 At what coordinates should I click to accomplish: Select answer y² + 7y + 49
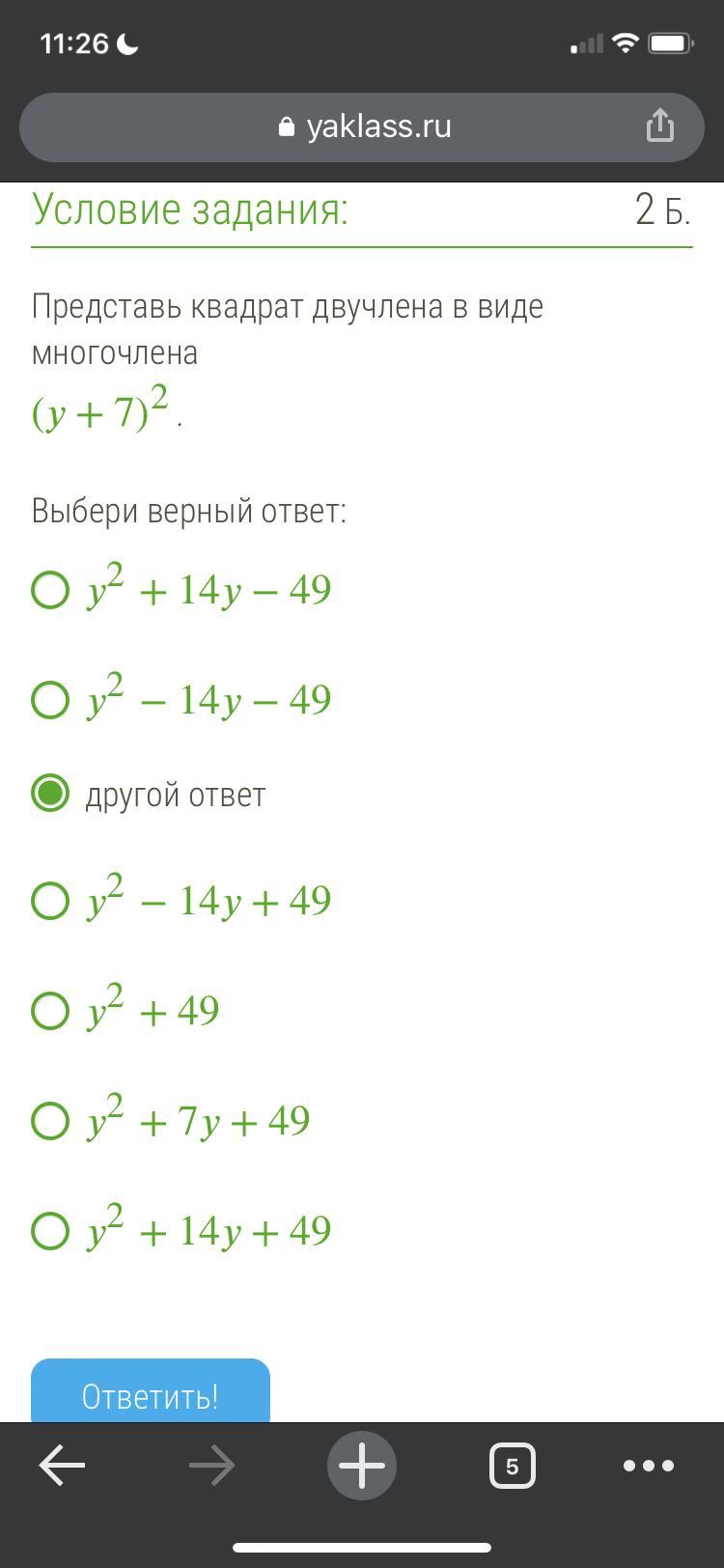(50, 1121)
